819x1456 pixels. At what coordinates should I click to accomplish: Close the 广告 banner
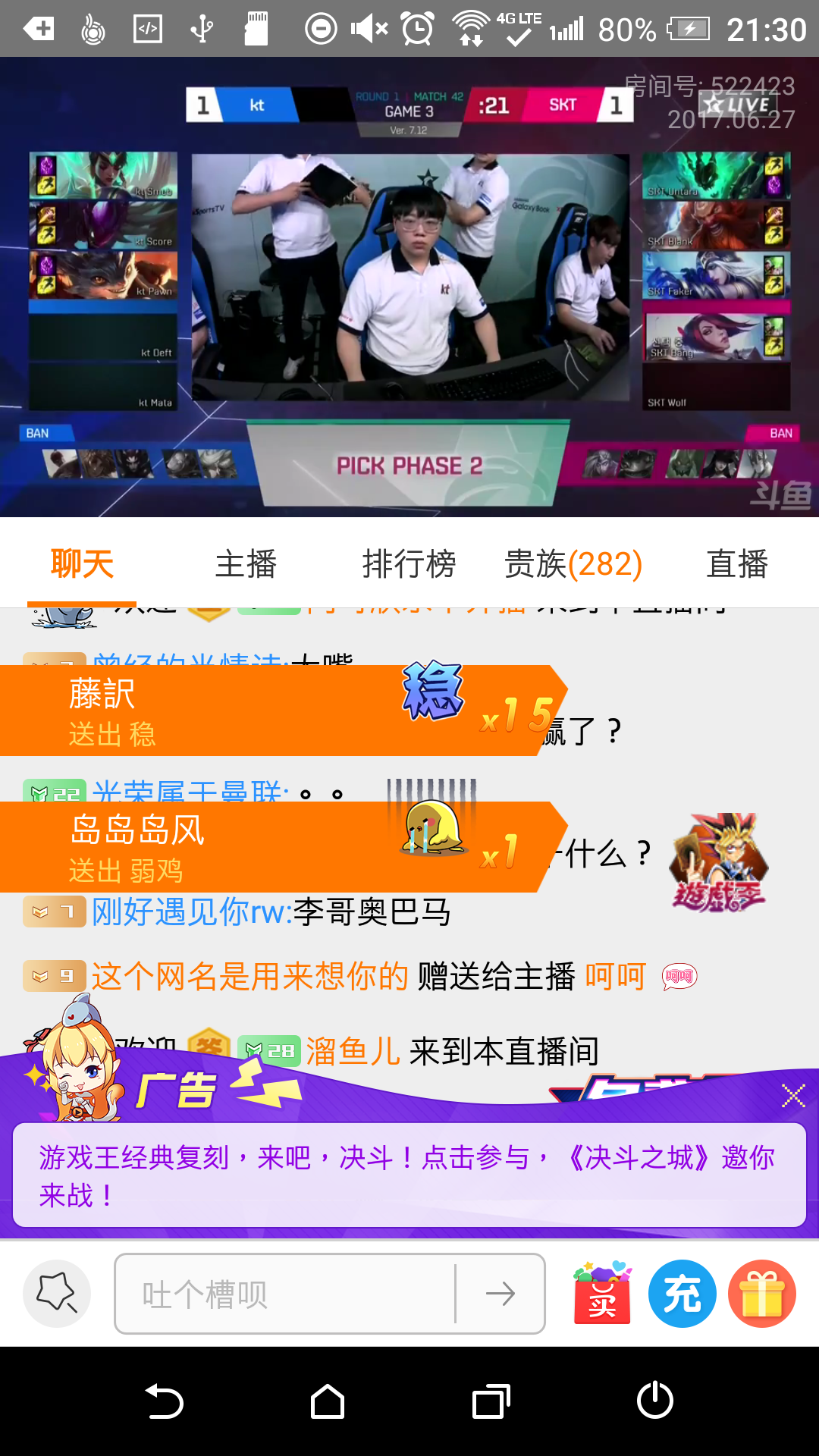793,1095
